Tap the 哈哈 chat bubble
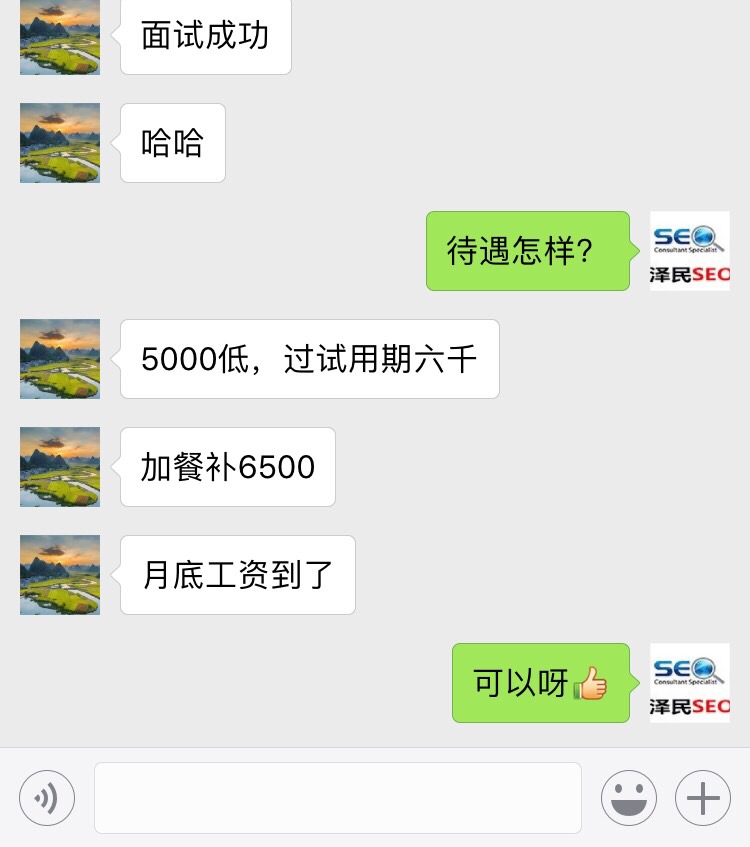 [x=172, y=142]
